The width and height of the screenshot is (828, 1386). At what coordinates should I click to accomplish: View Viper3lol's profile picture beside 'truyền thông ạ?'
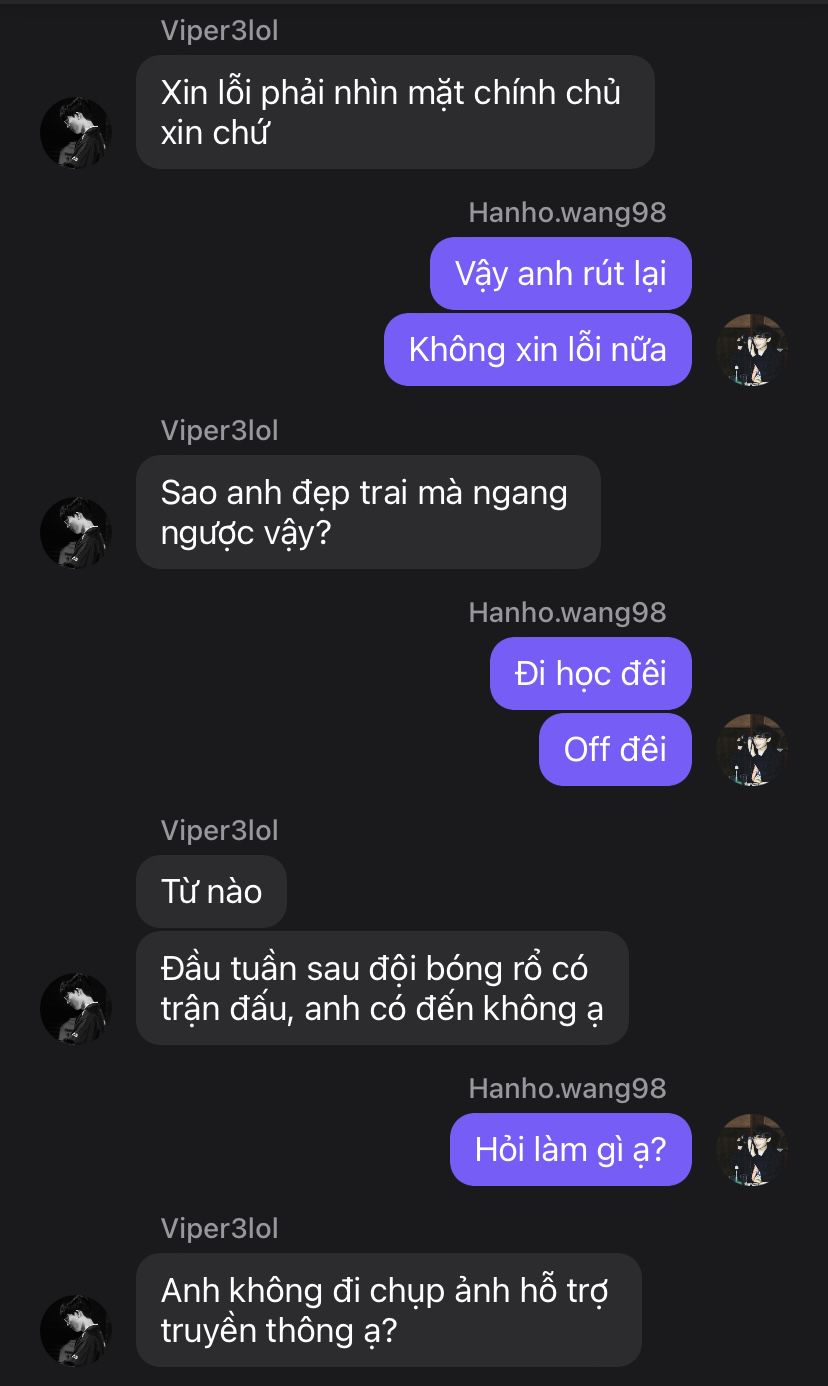pos(76,1331)
